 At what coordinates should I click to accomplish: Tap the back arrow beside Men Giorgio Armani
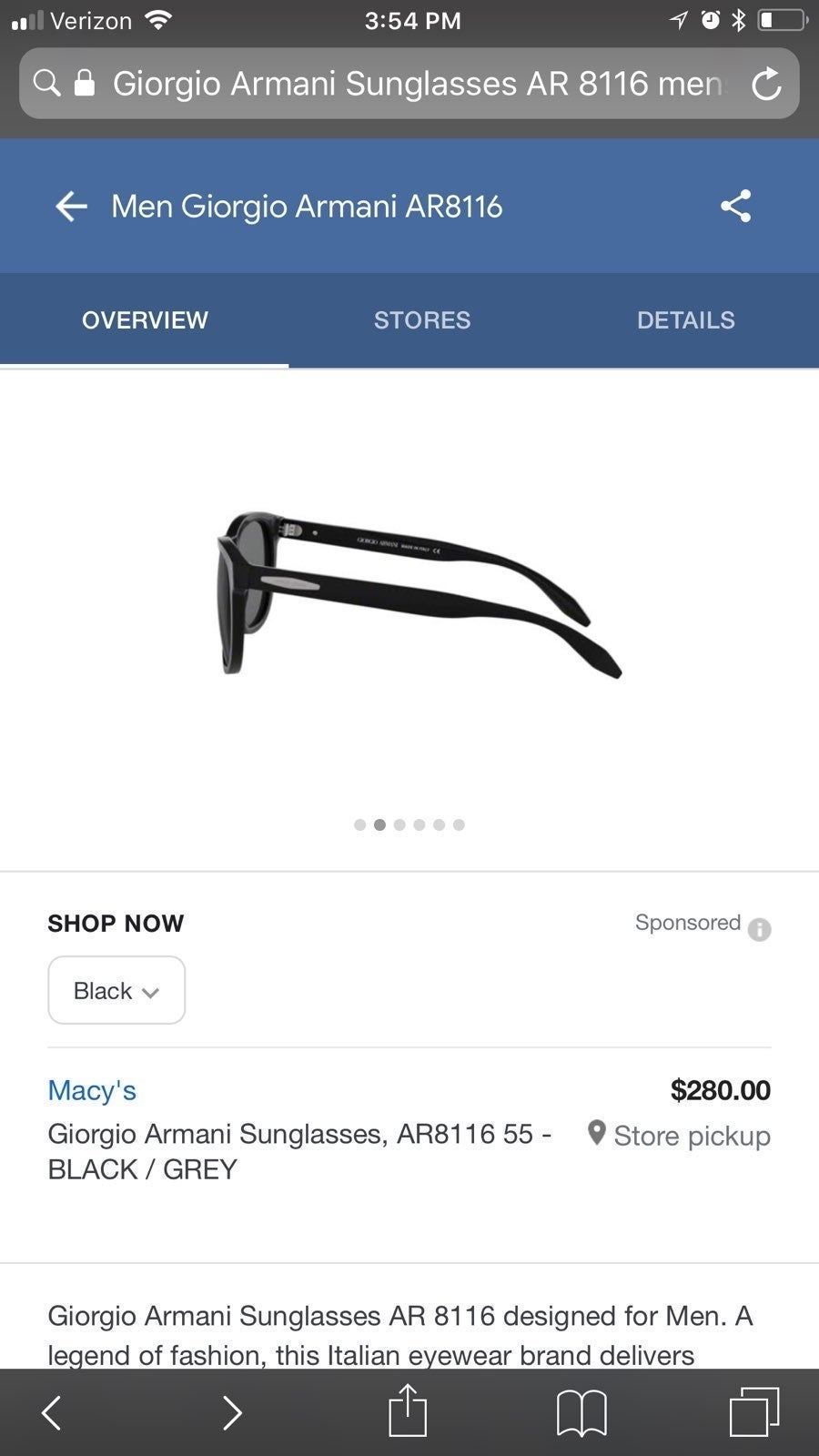(x=71, y=207)
